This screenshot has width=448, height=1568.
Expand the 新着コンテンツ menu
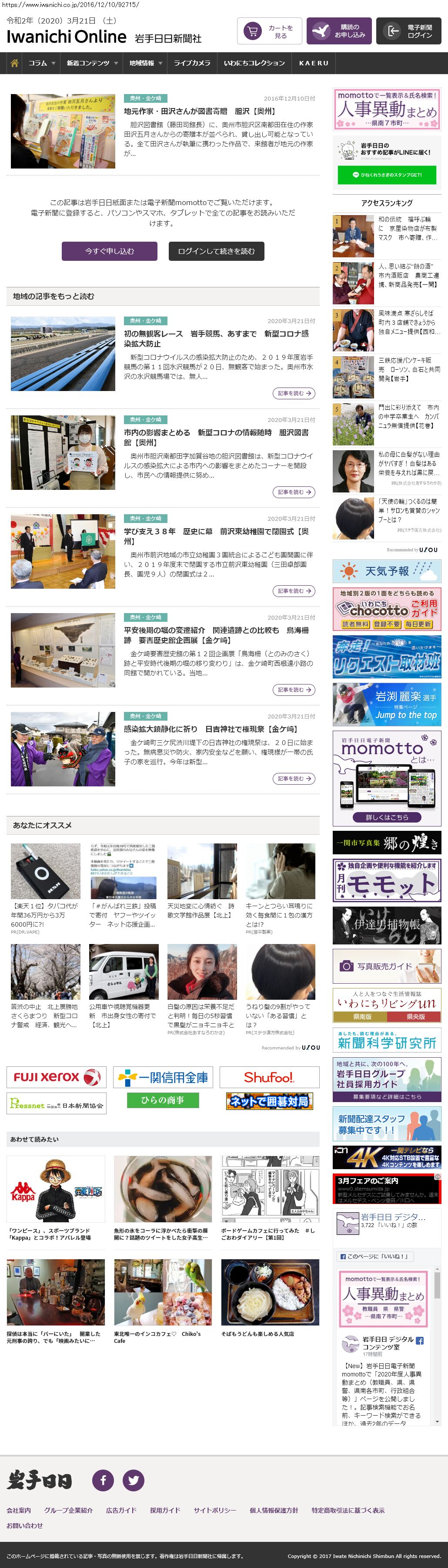coord(92,63)
